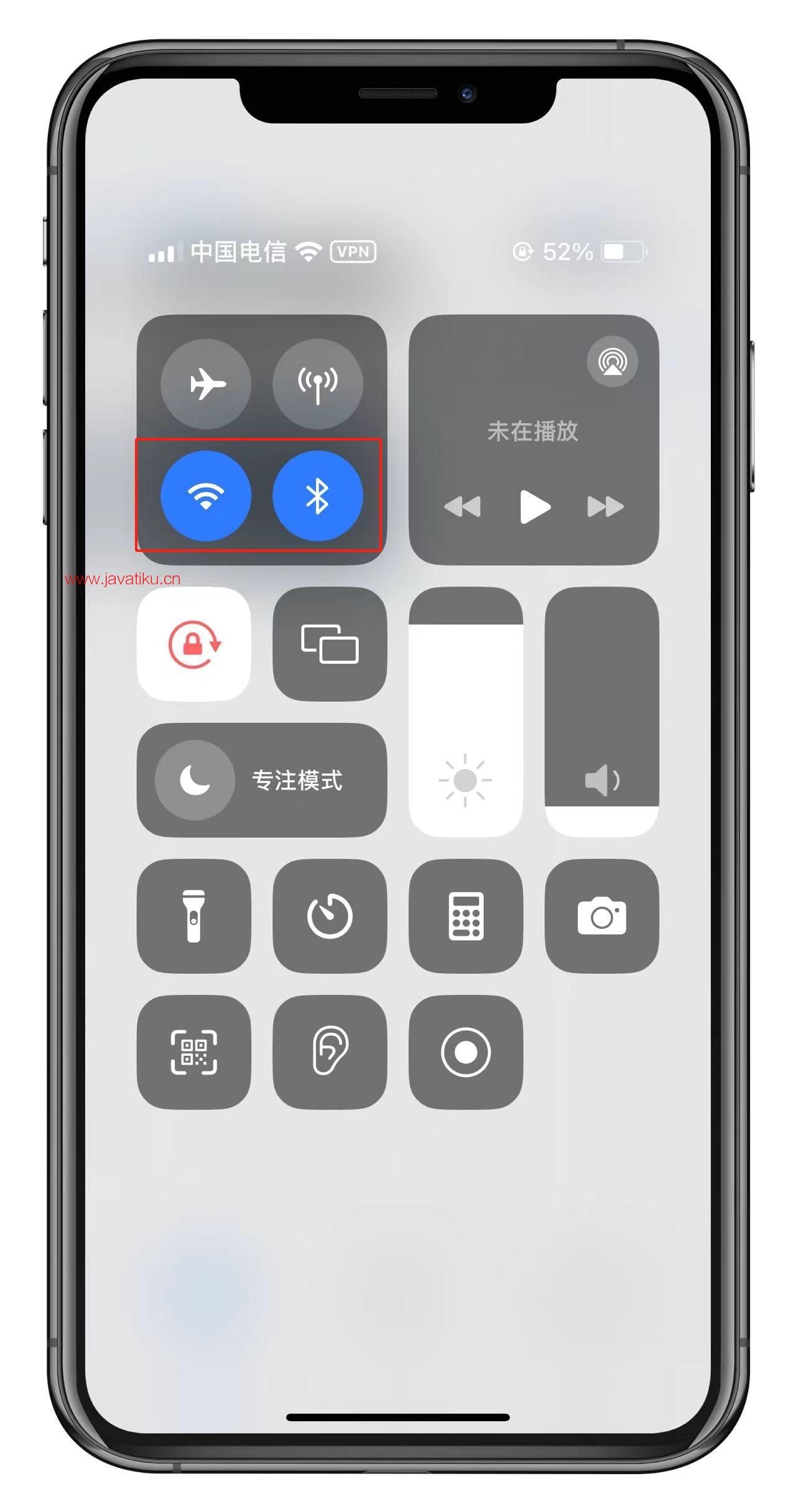
Task: Skip to the next track
Action: pos(605,506)
